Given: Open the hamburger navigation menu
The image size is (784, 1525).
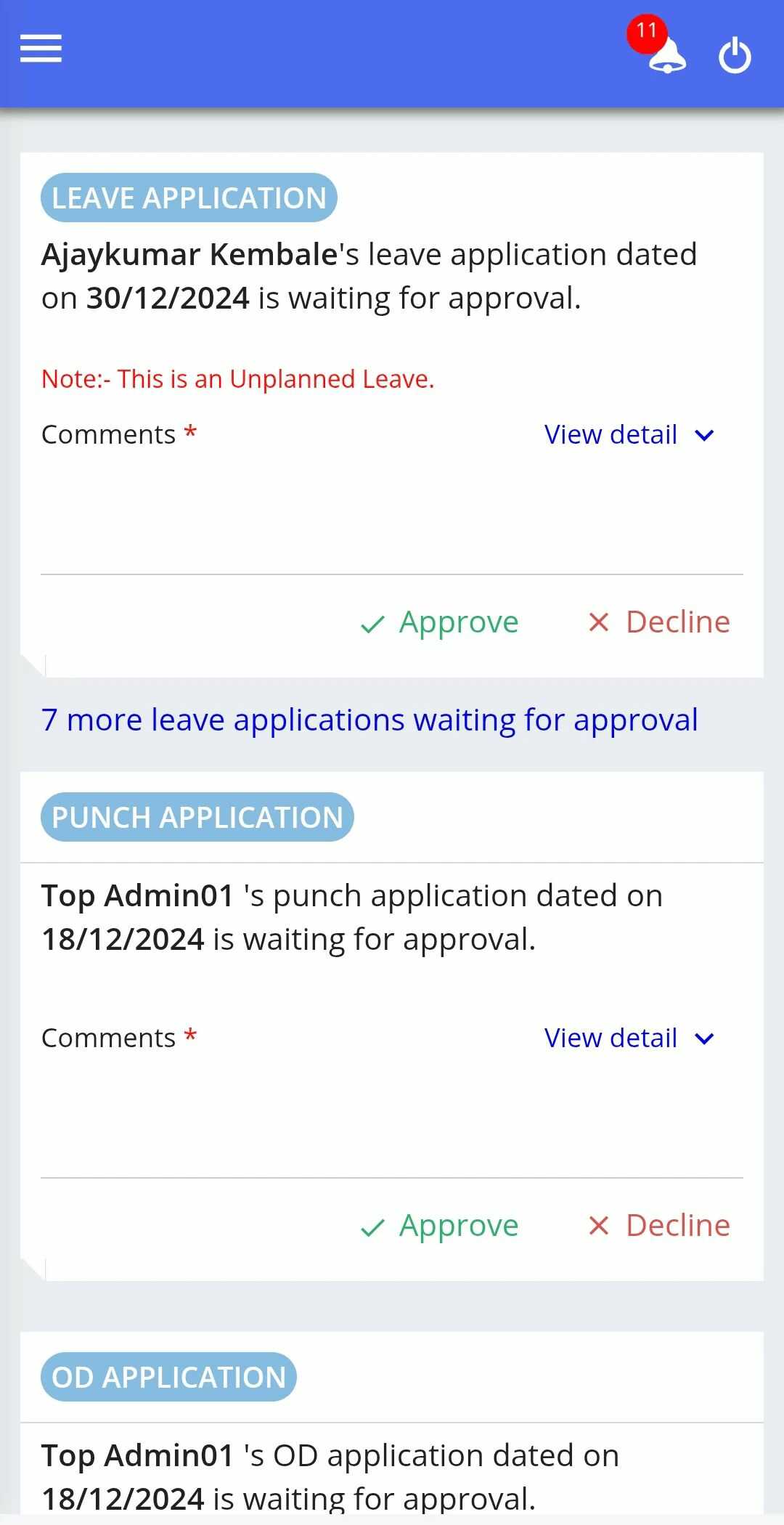Looking at the screenshot, I should [x=41, y=49].
